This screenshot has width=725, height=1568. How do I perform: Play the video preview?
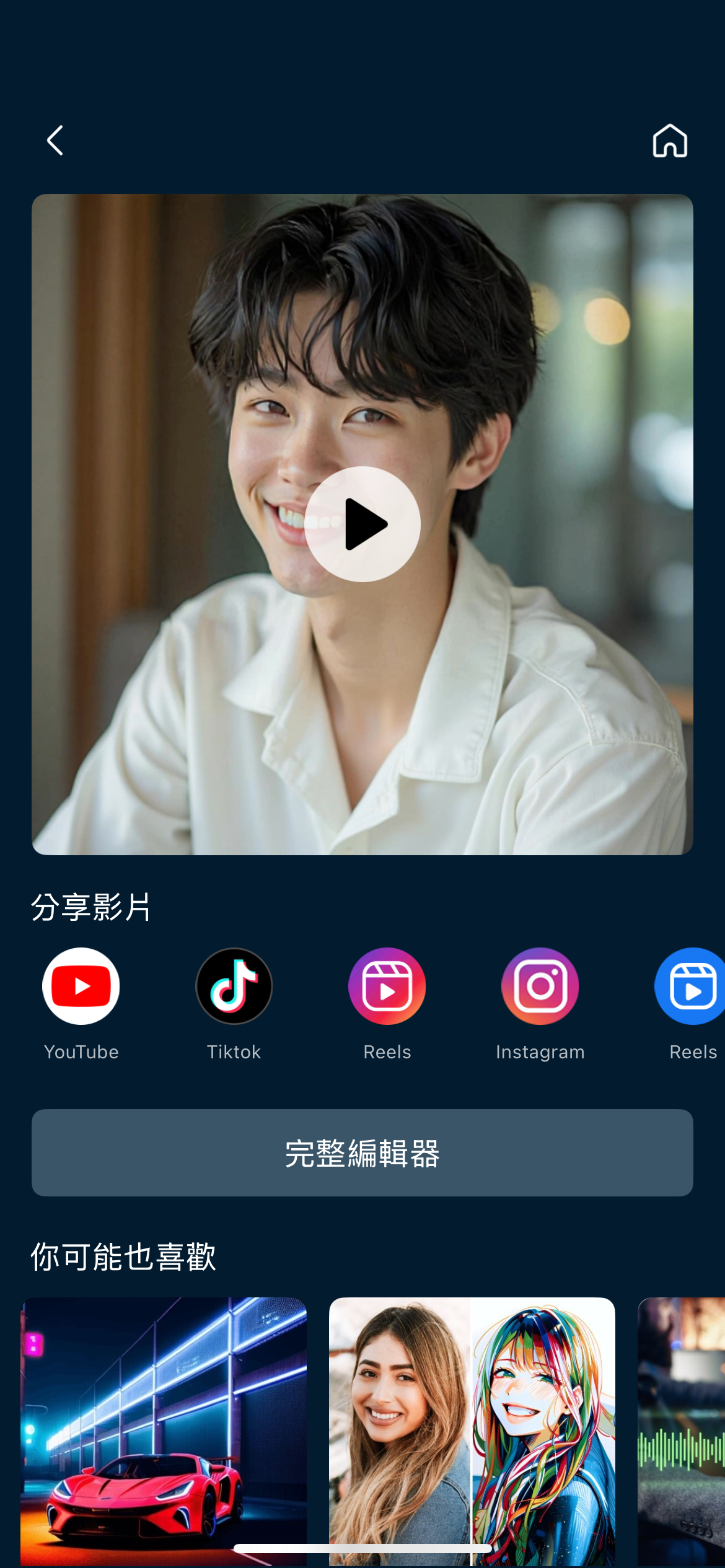362,524
